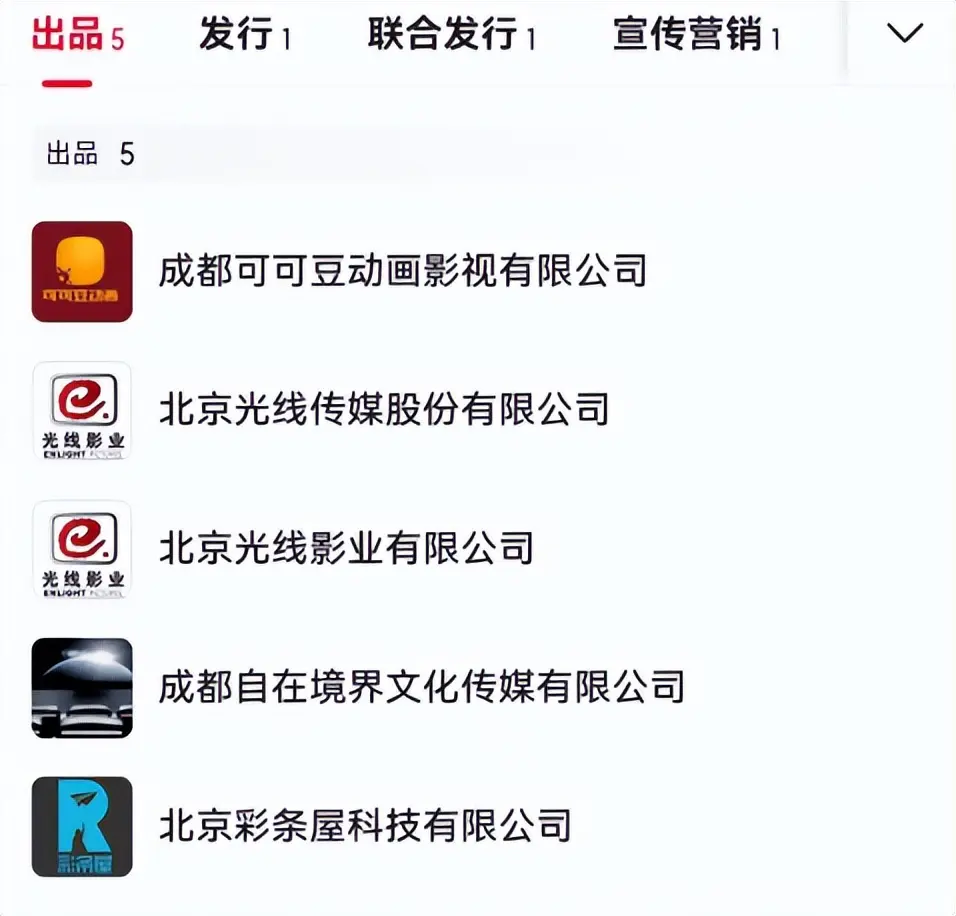View 北京光线影业有限公司 company page
This screenshot has height=916, width=956.
pyautogui.click(x=346, y=548)
